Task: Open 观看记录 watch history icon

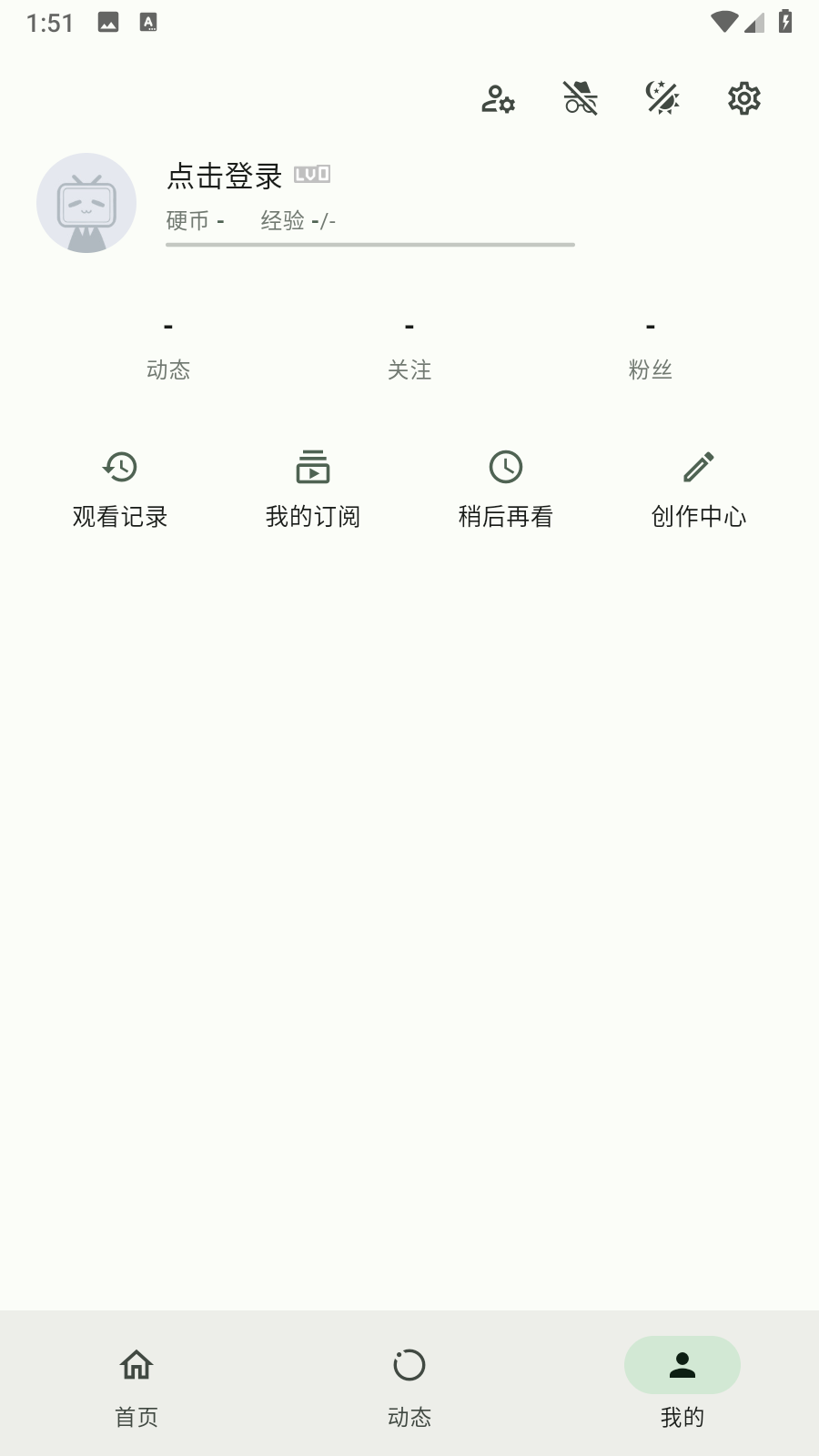Action: 119,467
